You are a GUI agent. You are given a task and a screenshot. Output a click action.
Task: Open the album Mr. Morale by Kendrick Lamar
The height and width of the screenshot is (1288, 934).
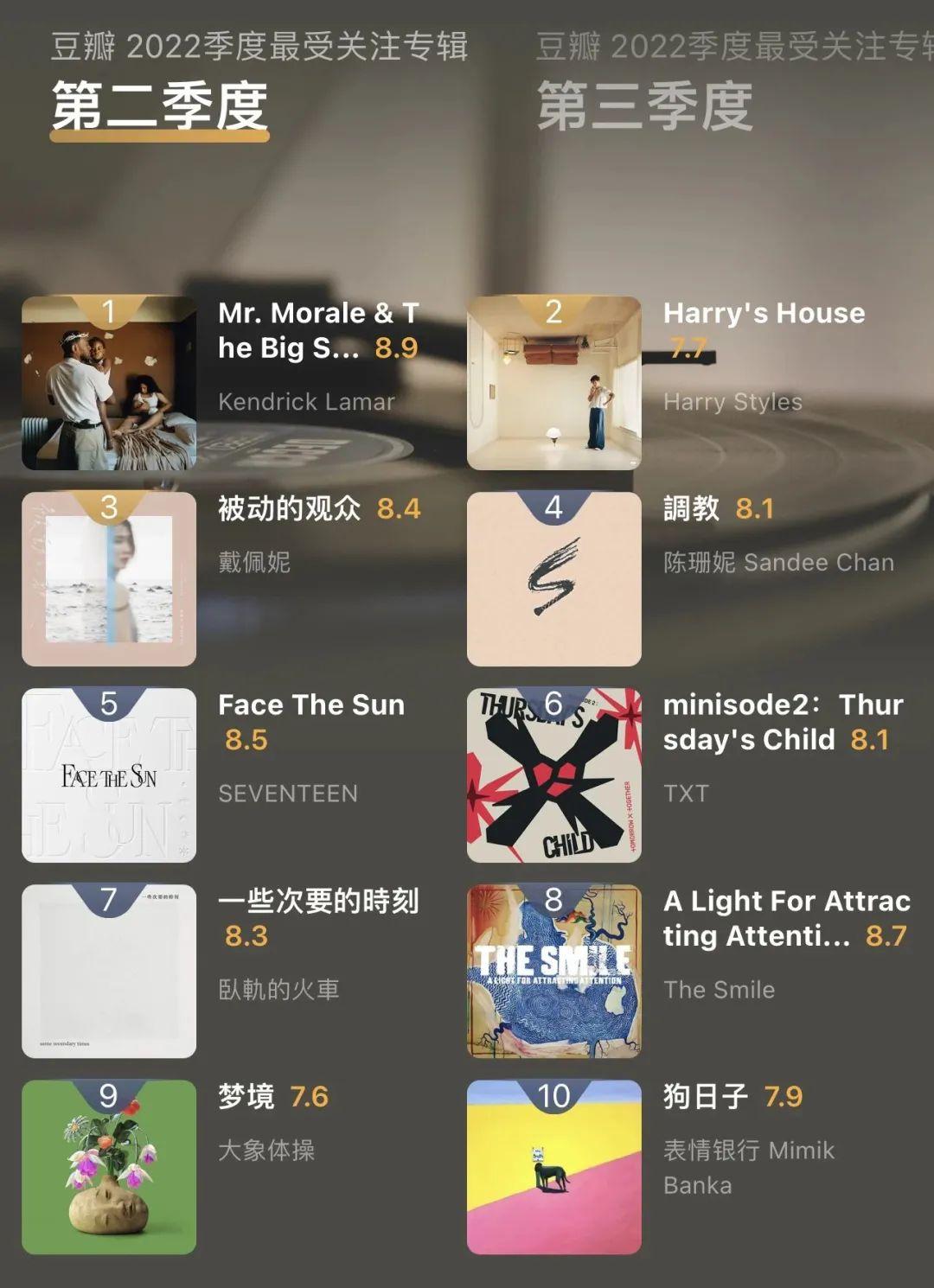pos(109,384)
